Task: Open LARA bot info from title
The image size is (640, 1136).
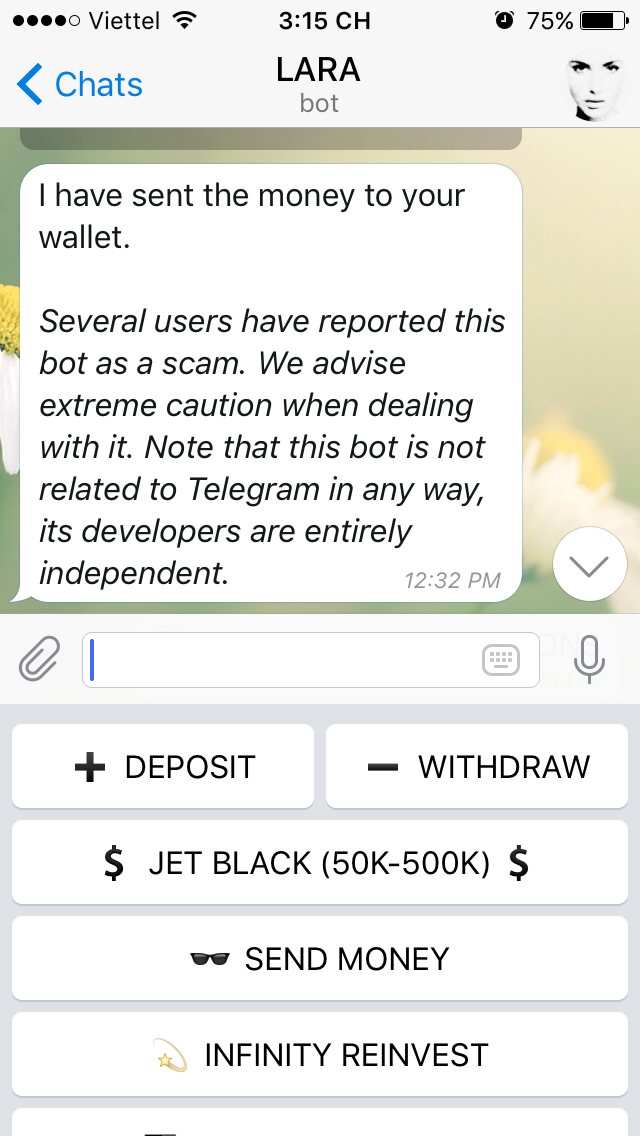Action: pos(318,84)
